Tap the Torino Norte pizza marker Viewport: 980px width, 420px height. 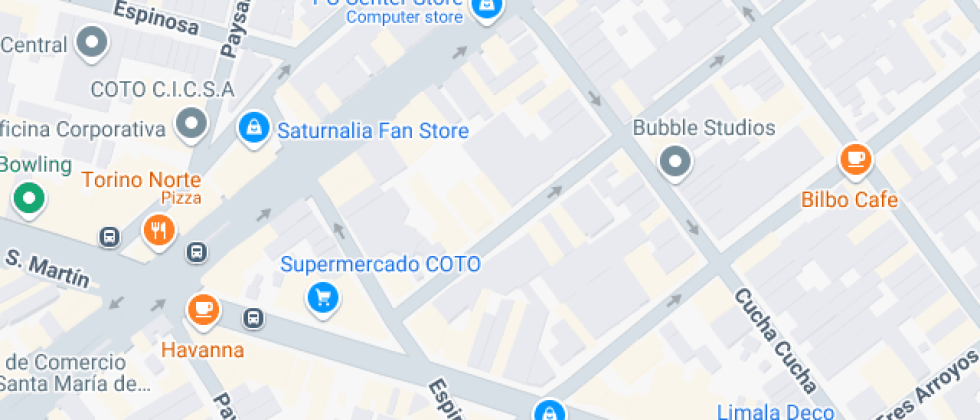(159, 231)
